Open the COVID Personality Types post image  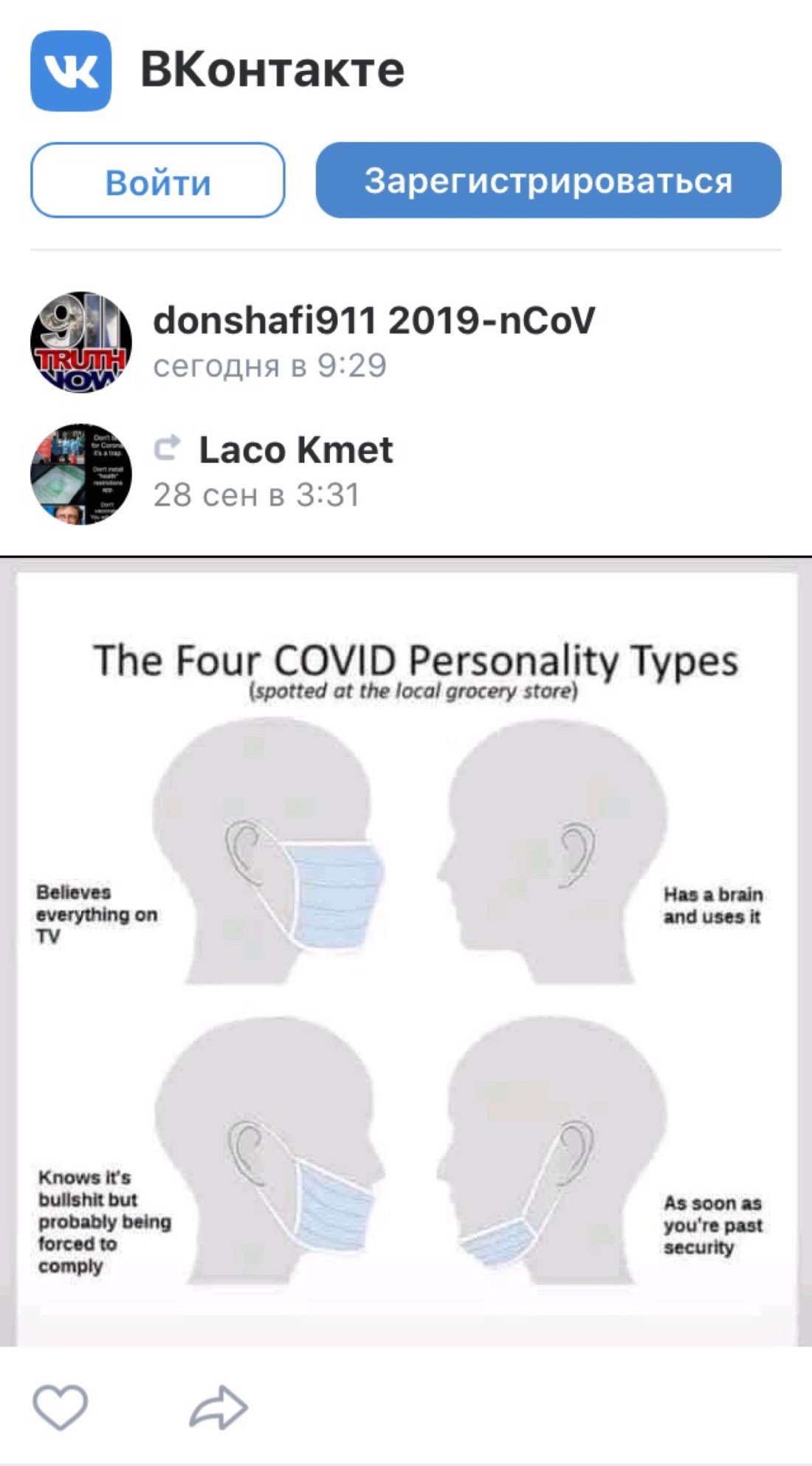[x=406, y=952]
